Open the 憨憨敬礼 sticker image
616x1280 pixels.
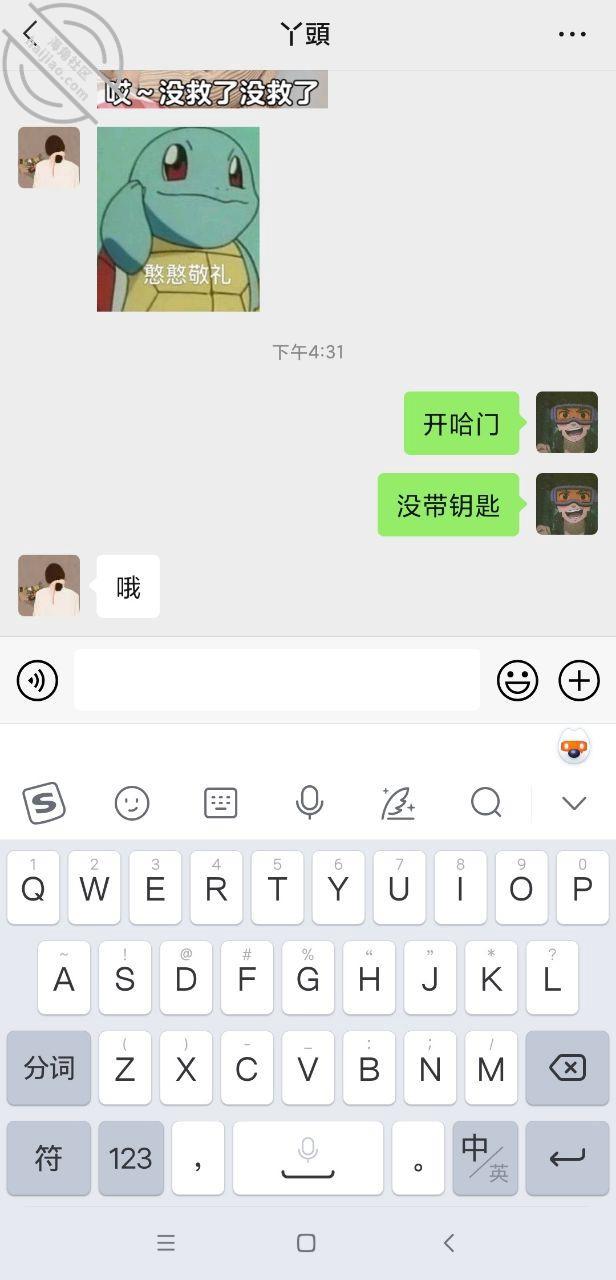[x=178, y=219]
